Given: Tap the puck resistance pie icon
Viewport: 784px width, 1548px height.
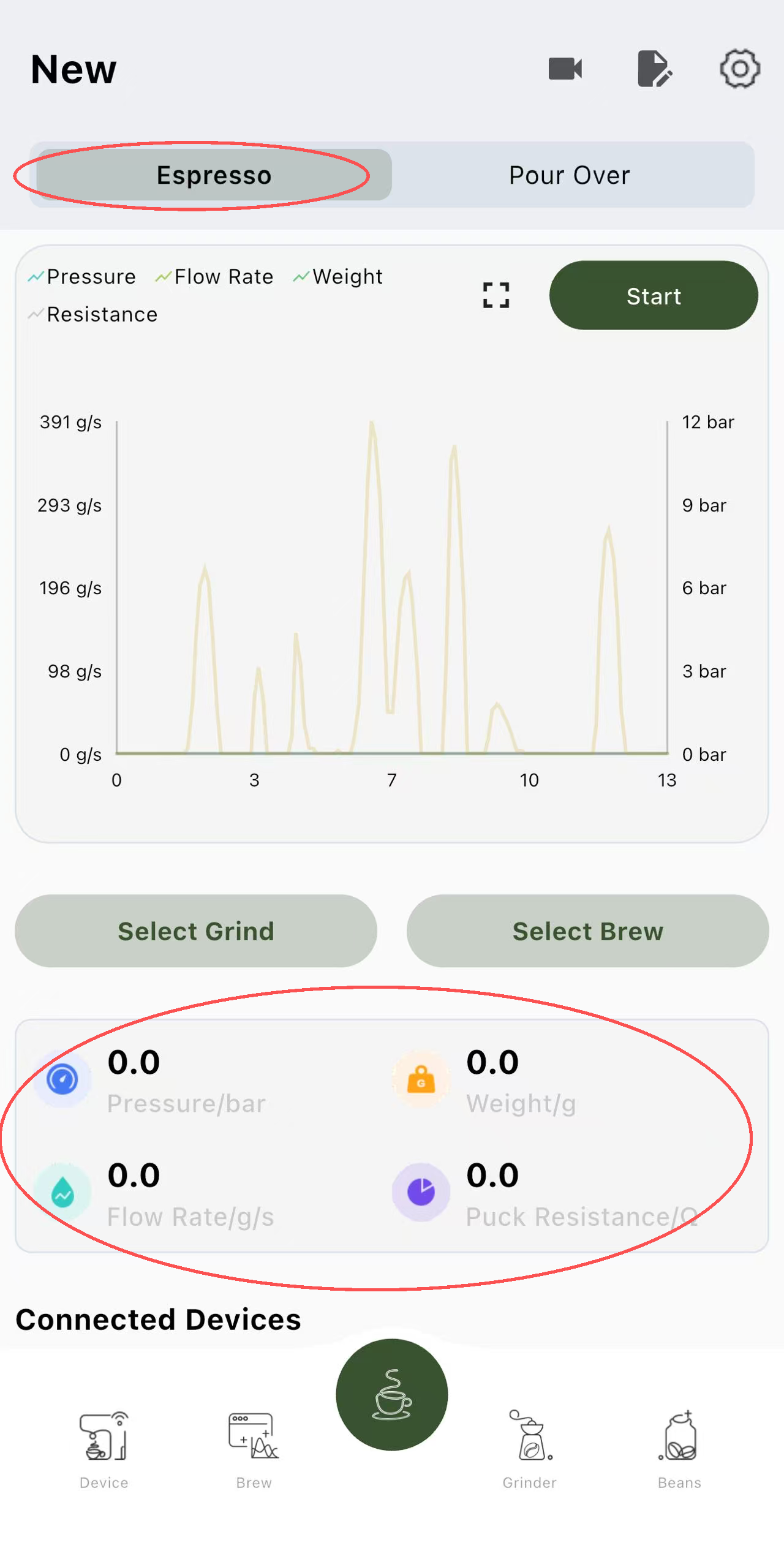Looking at the screenshot, I should (x=421, y=1191).
